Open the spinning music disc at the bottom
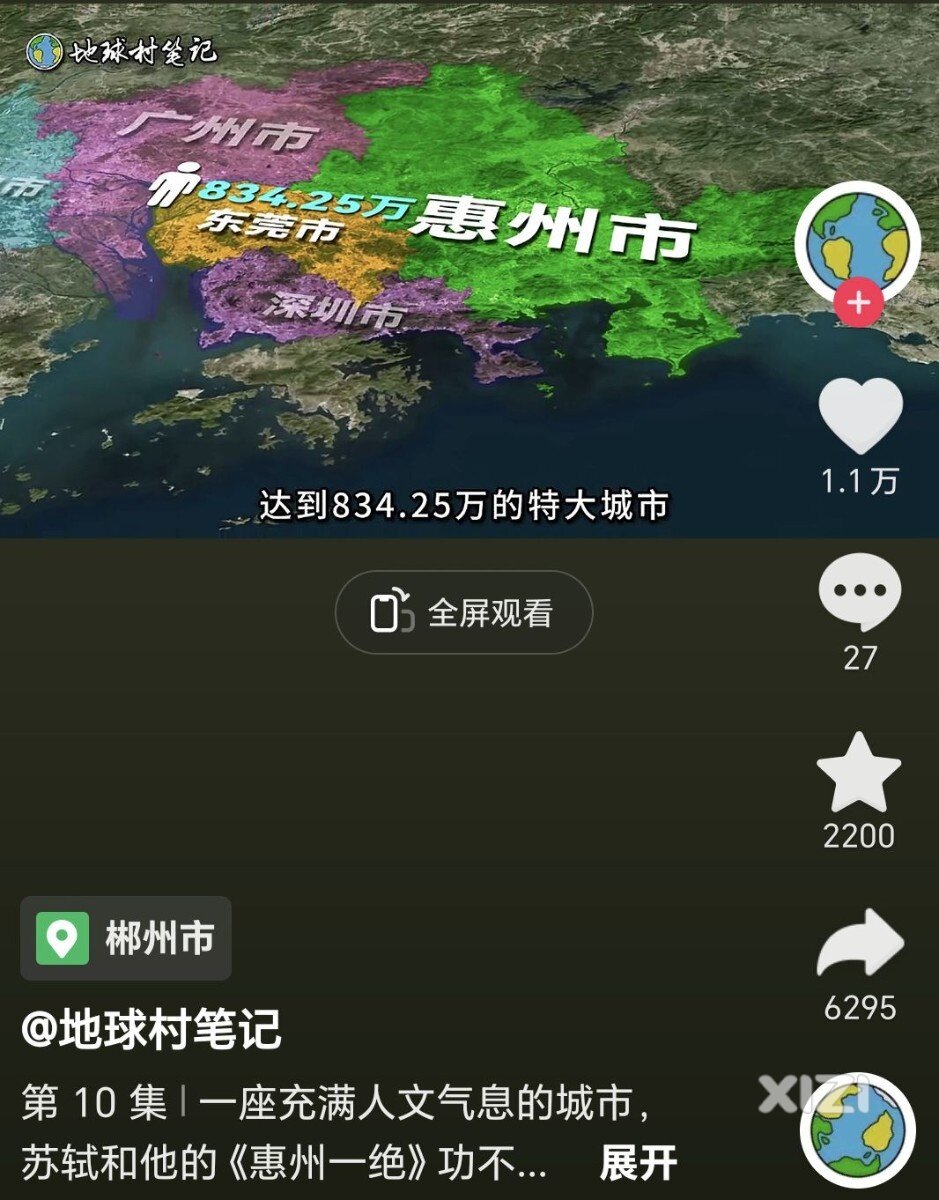This screenshot has height=1200, width=939. [858, 1130]
